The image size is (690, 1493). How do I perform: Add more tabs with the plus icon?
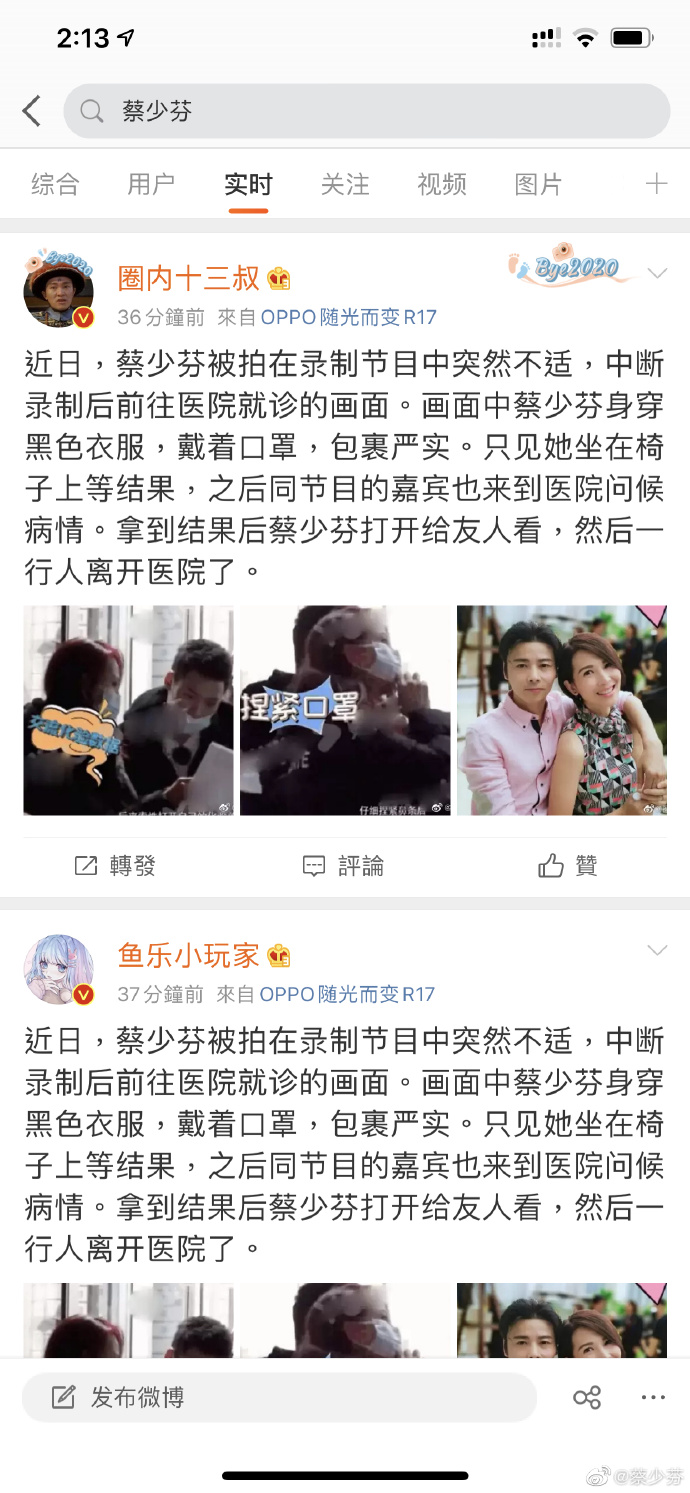tap(656, 184)
